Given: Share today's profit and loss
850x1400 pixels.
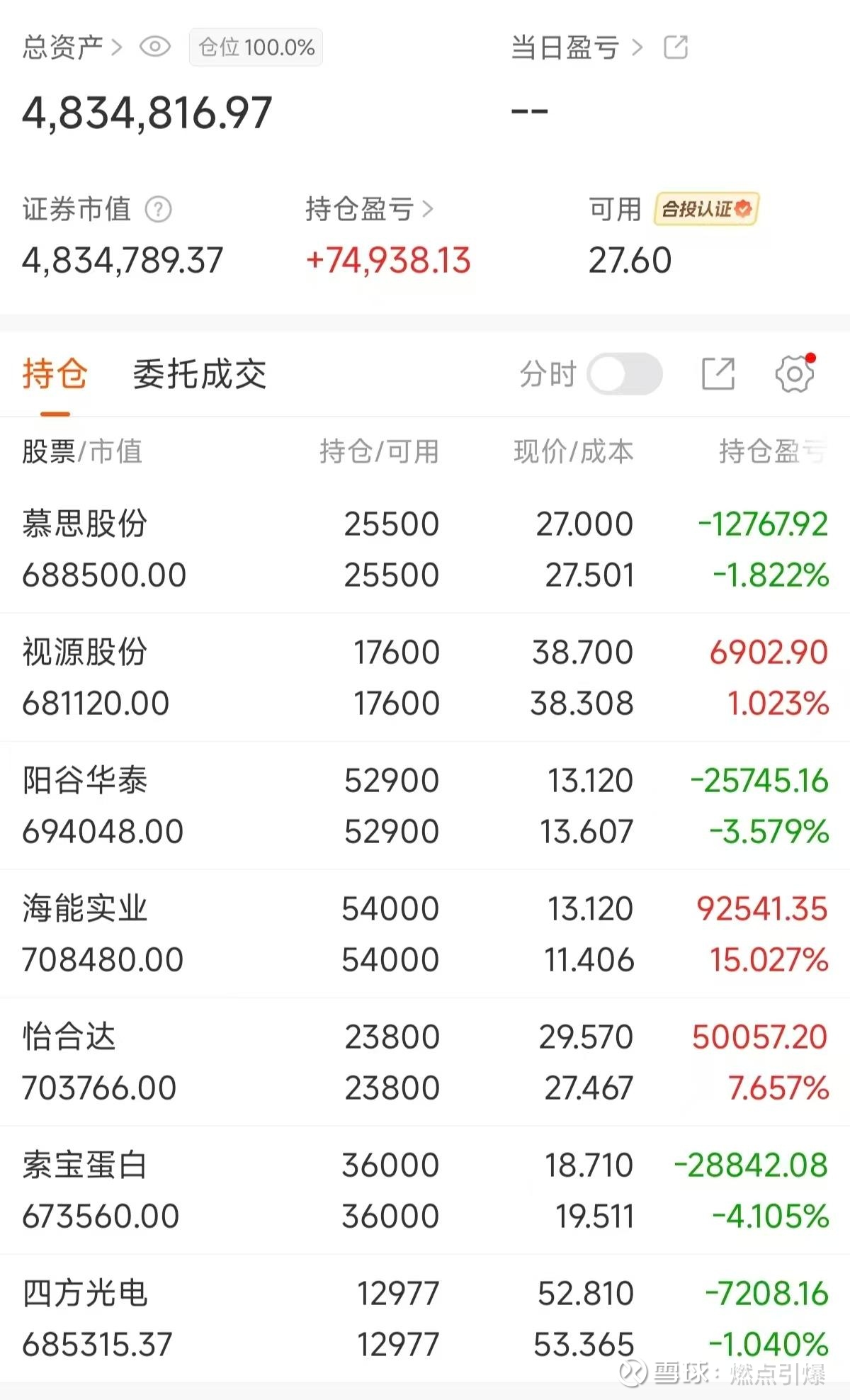Looking at the screenshot, I should tap(676, 47).
